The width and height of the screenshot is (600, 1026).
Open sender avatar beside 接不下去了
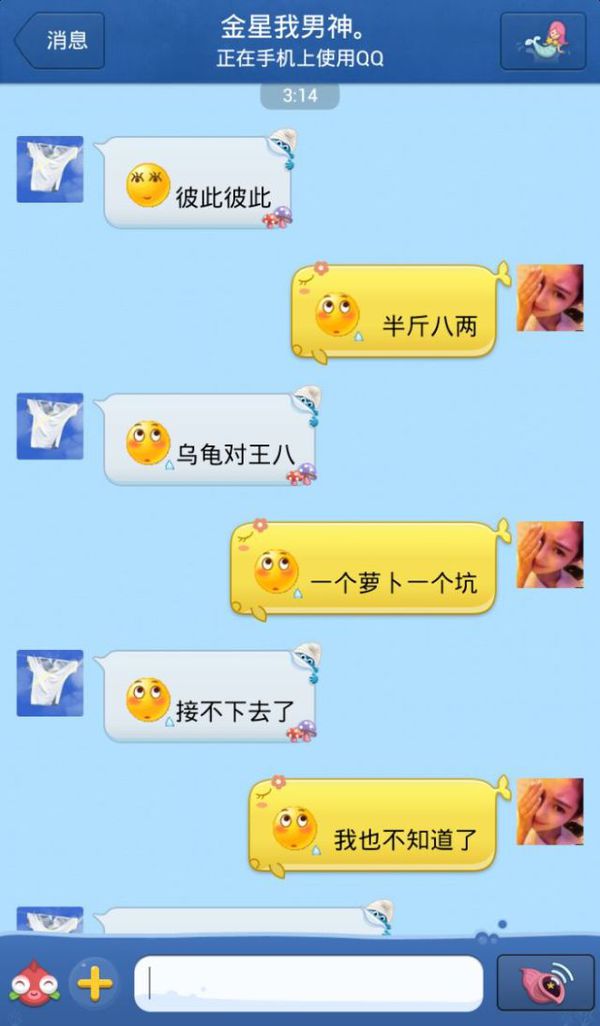[x=50, y=682]
